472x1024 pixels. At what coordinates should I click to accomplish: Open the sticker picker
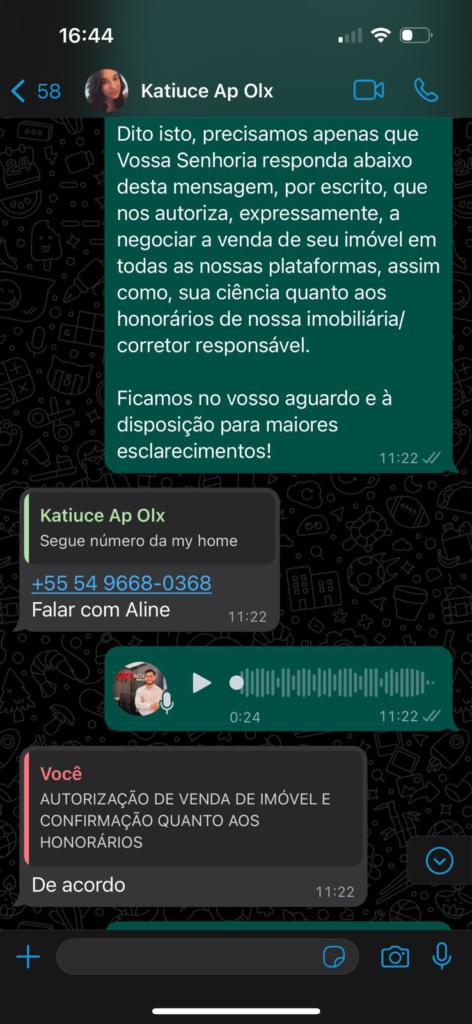(x=335, y=957)
